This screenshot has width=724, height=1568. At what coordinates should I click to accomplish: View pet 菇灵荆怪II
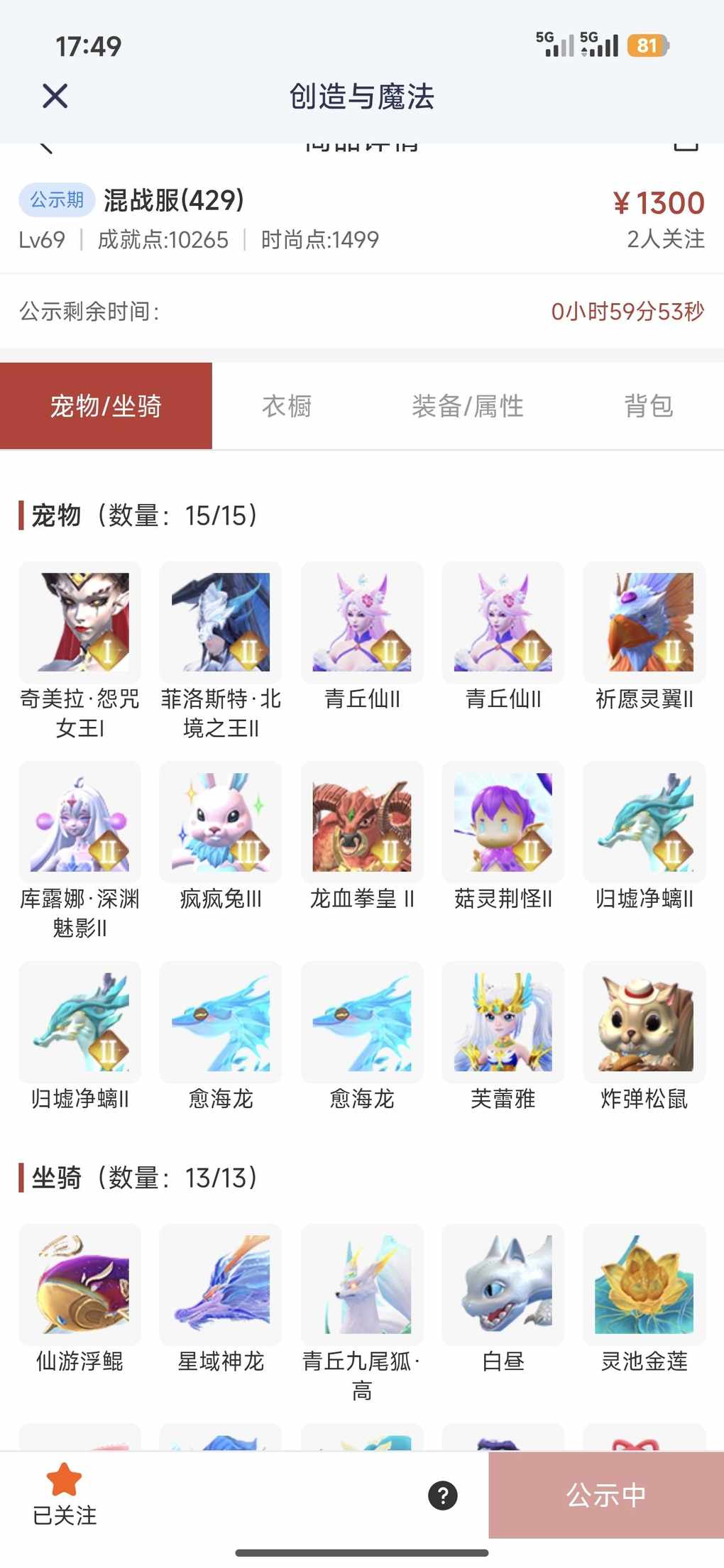(503, 822)
